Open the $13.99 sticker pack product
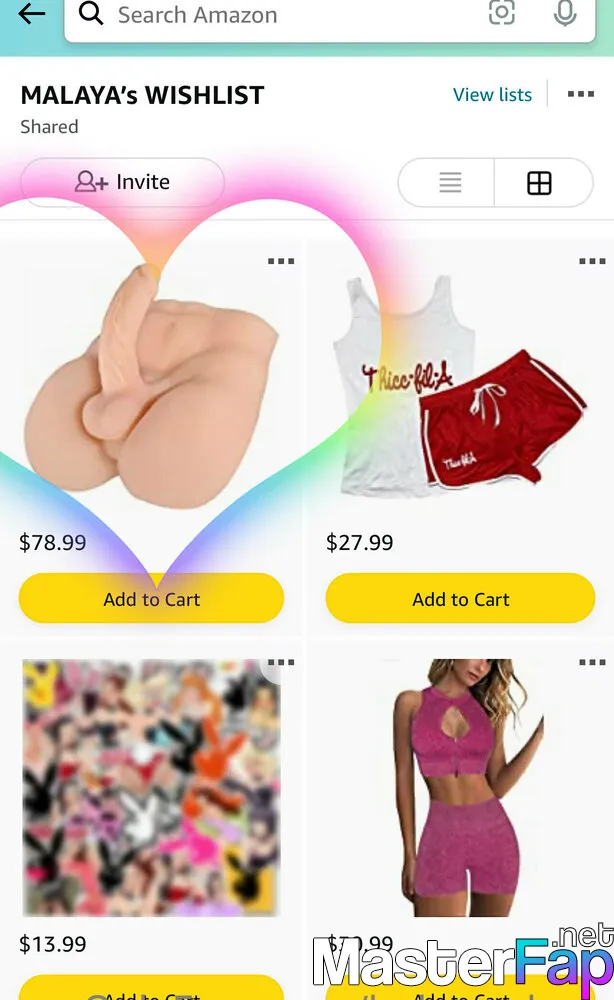This screenshot has width=614, height=1000. coord(151,788)
